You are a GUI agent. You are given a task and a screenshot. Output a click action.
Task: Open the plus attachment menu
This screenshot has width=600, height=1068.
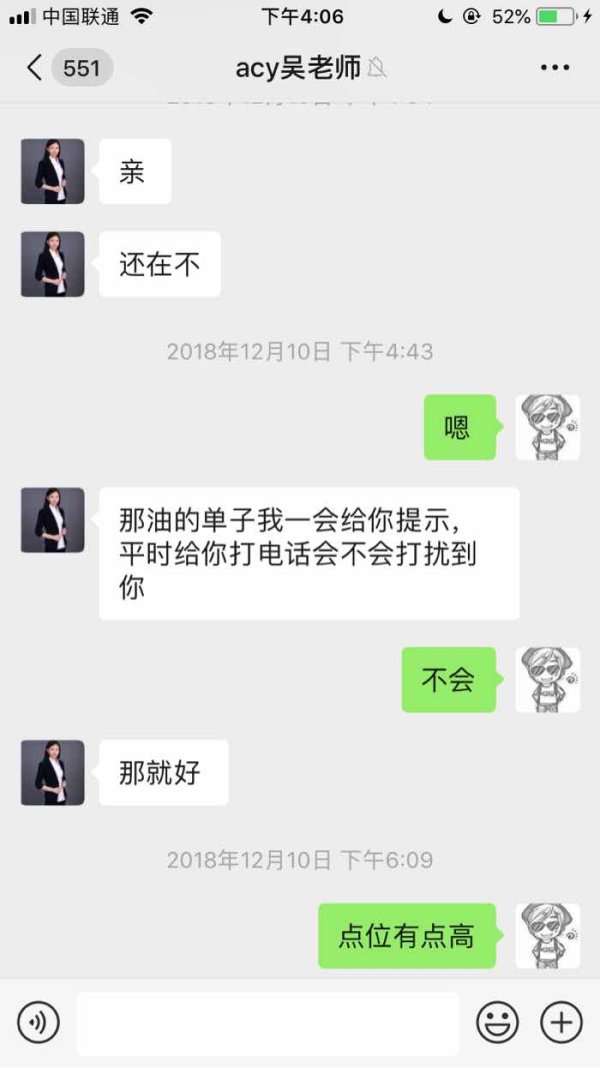click(x=561, y=1022)
